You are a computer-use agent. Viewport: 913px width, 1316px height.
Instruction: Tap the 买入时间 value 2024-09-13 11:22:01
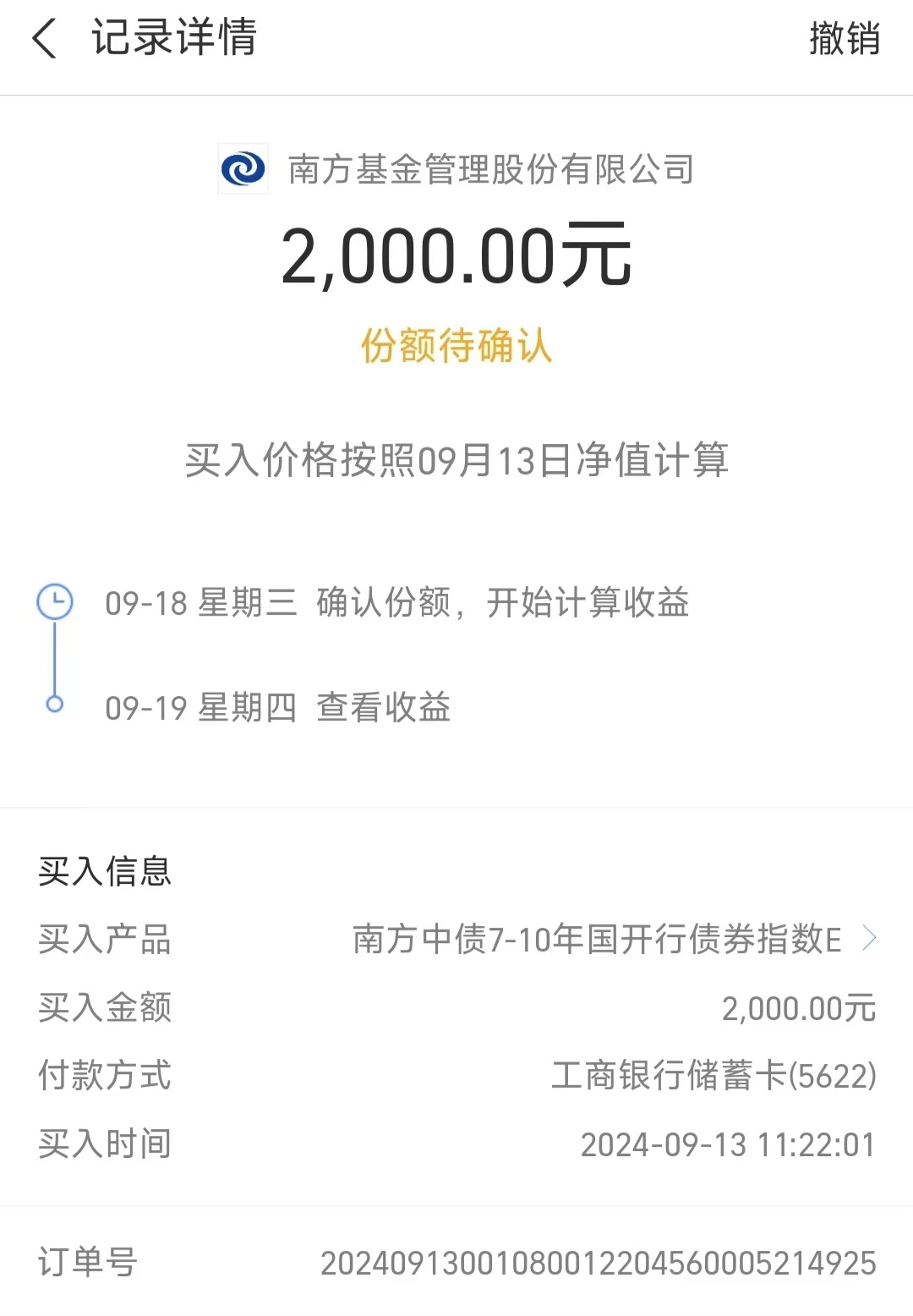pyautogui.click(x=727, y=1144)
